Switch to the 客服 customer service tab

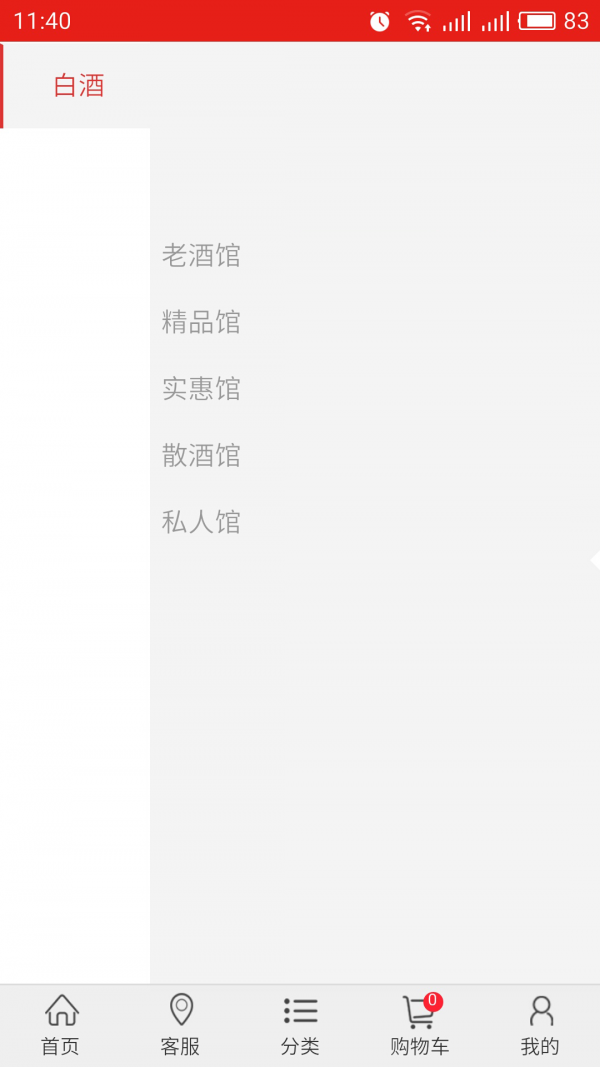point(180,1025)
